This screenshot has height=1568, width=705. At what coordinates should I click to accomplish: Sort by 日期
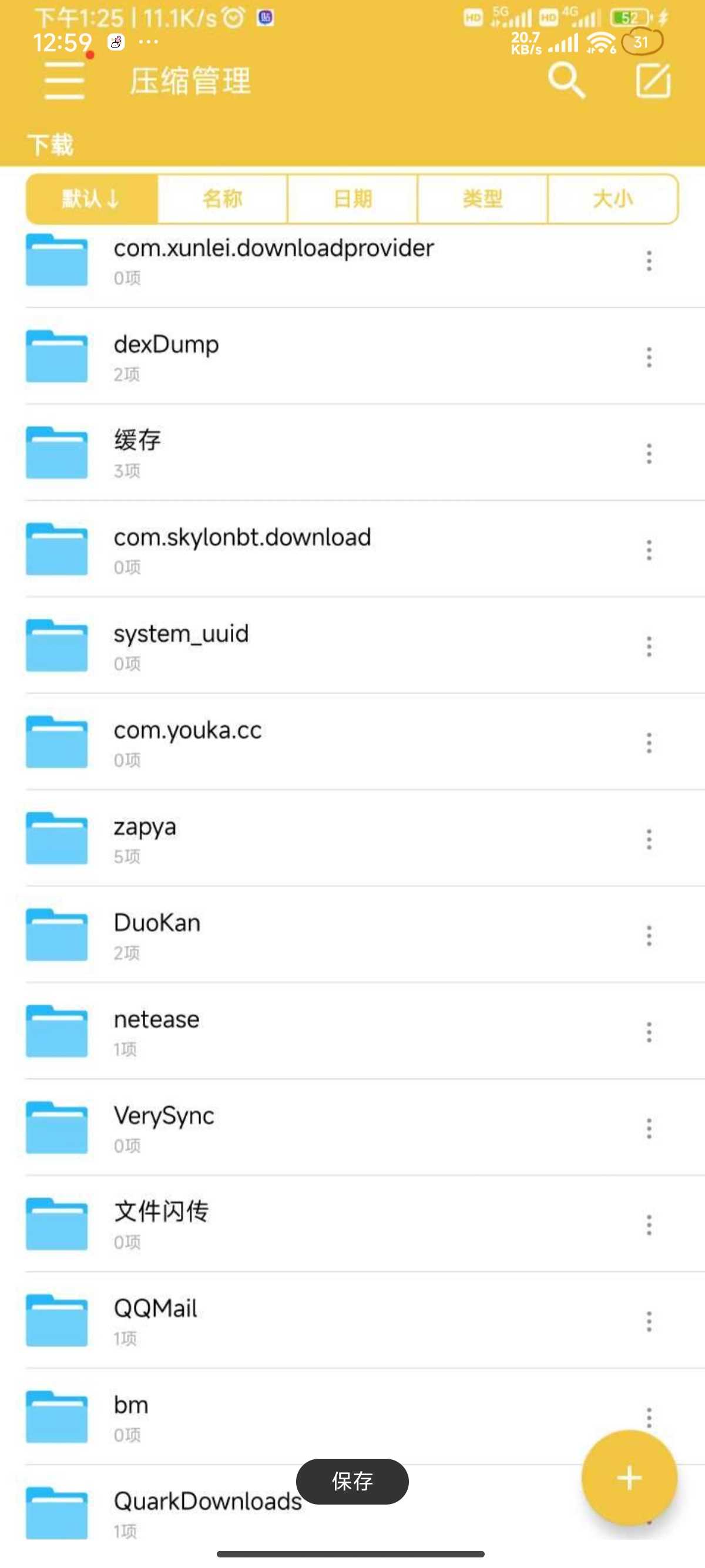352,199
